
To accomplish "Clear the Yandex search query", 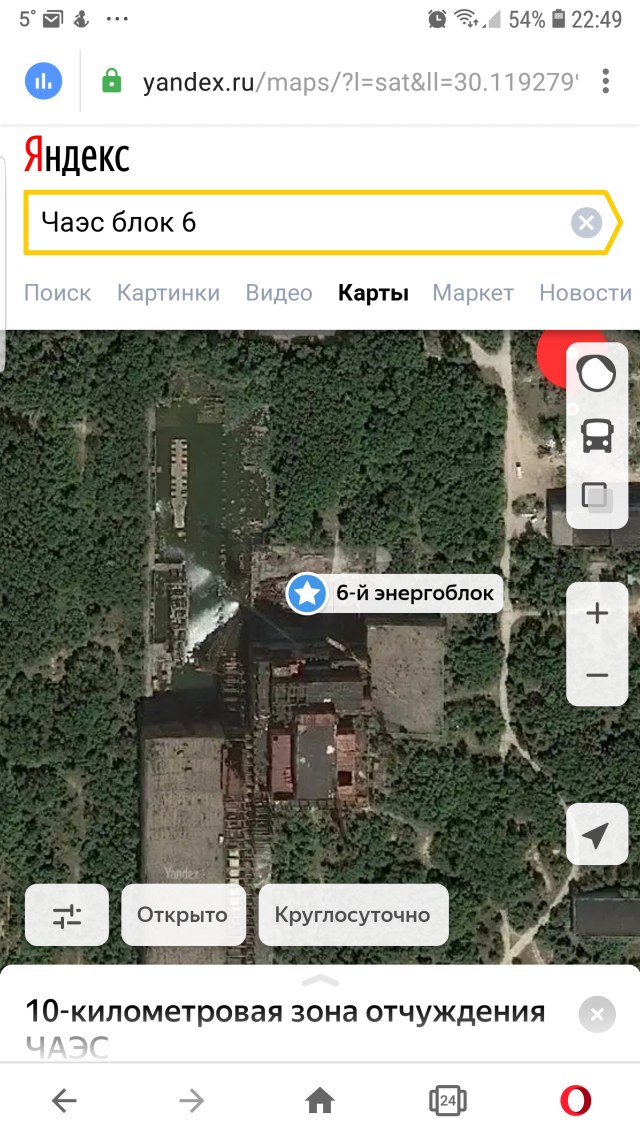I will [x=586, y=222].
